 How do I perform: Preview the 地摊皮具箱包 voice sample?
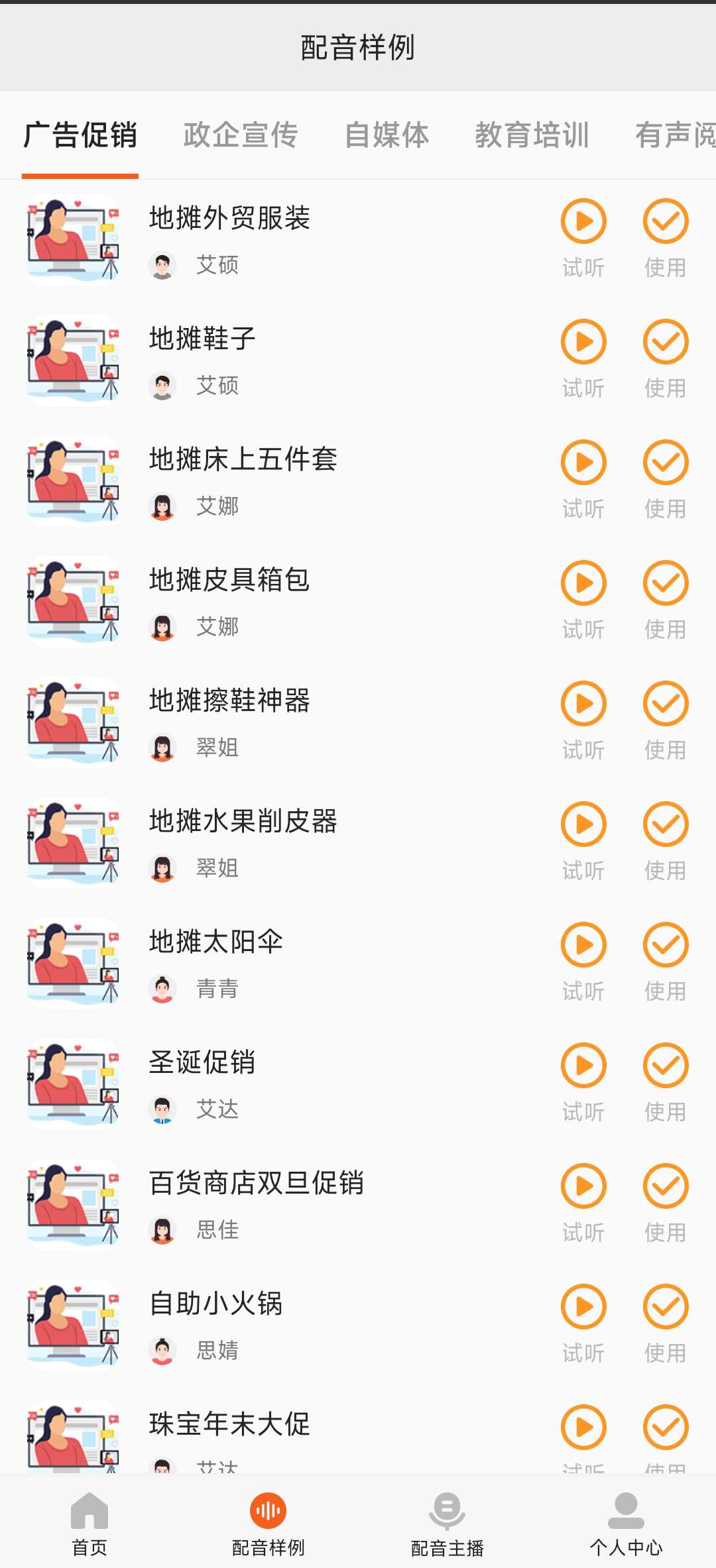[x=583, y=583]
